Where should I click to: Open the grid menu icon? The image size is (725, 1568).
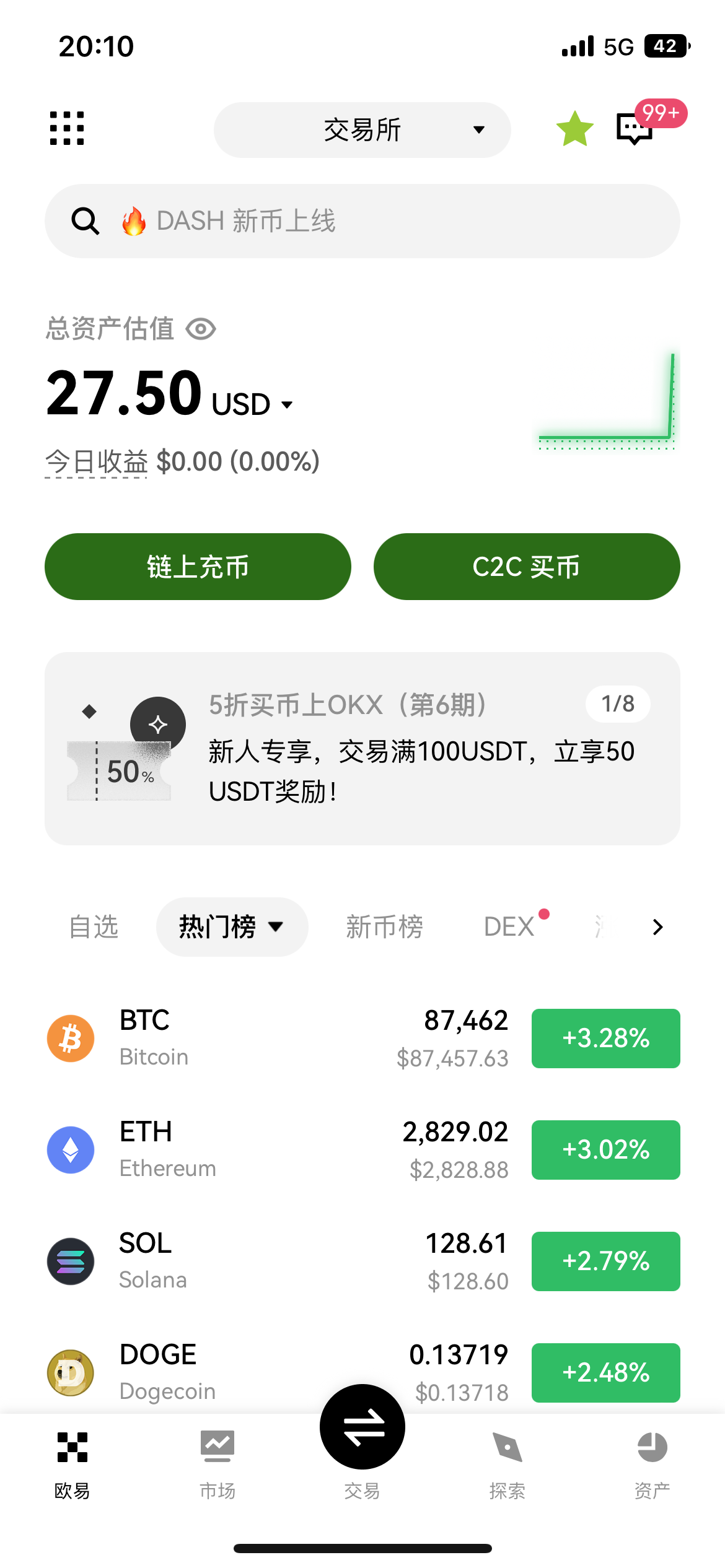pos(67,129)
